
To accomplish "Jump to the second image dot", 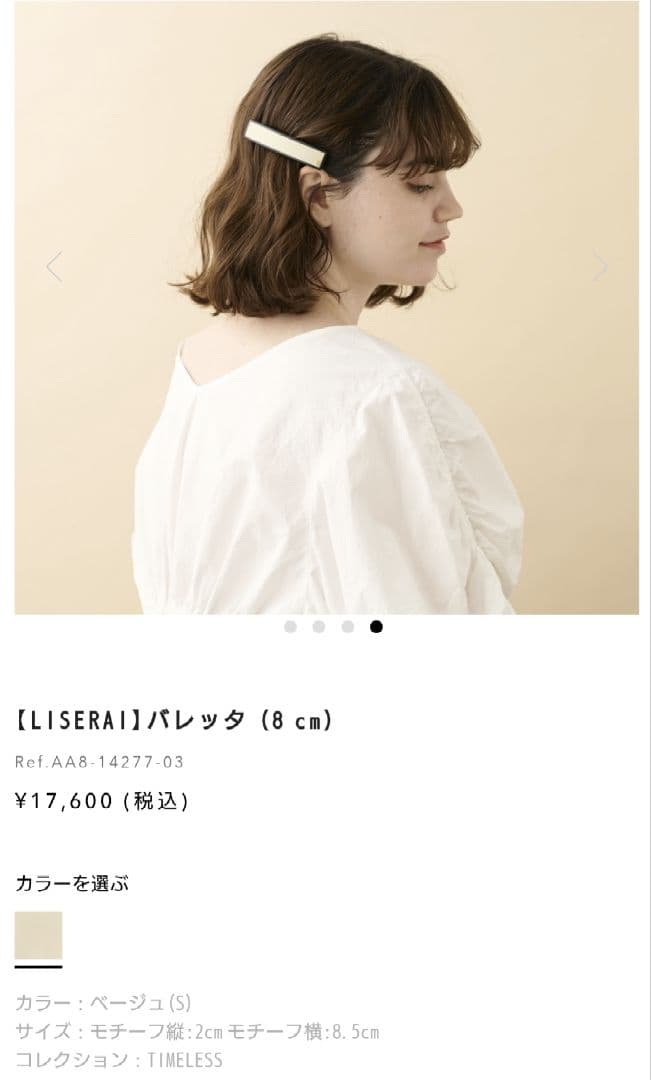I will point(319,627).
